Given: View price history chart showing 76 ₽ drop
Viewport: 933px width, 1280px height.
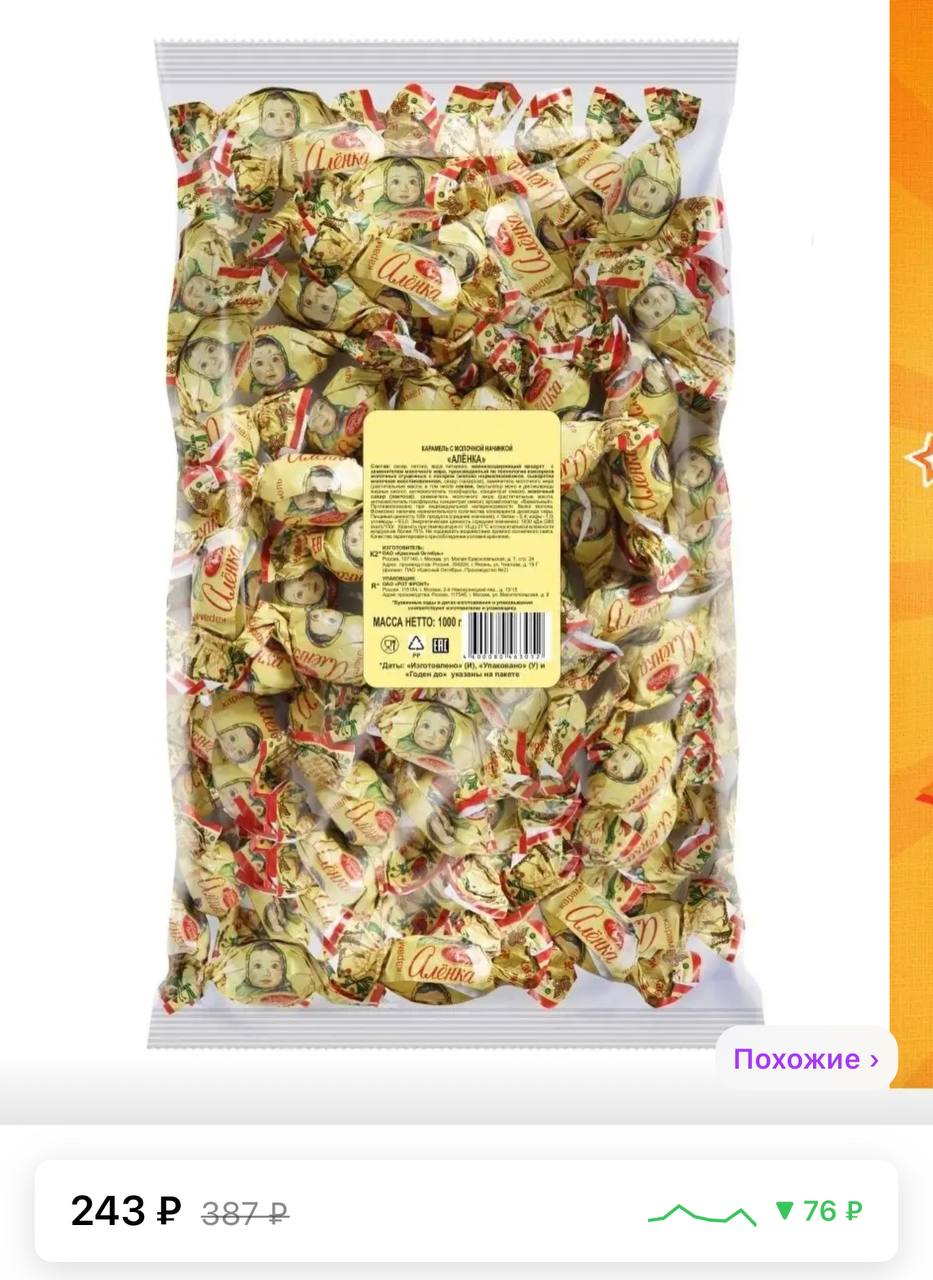Looking at the screenshot, I should click(x=755, y=1212).
